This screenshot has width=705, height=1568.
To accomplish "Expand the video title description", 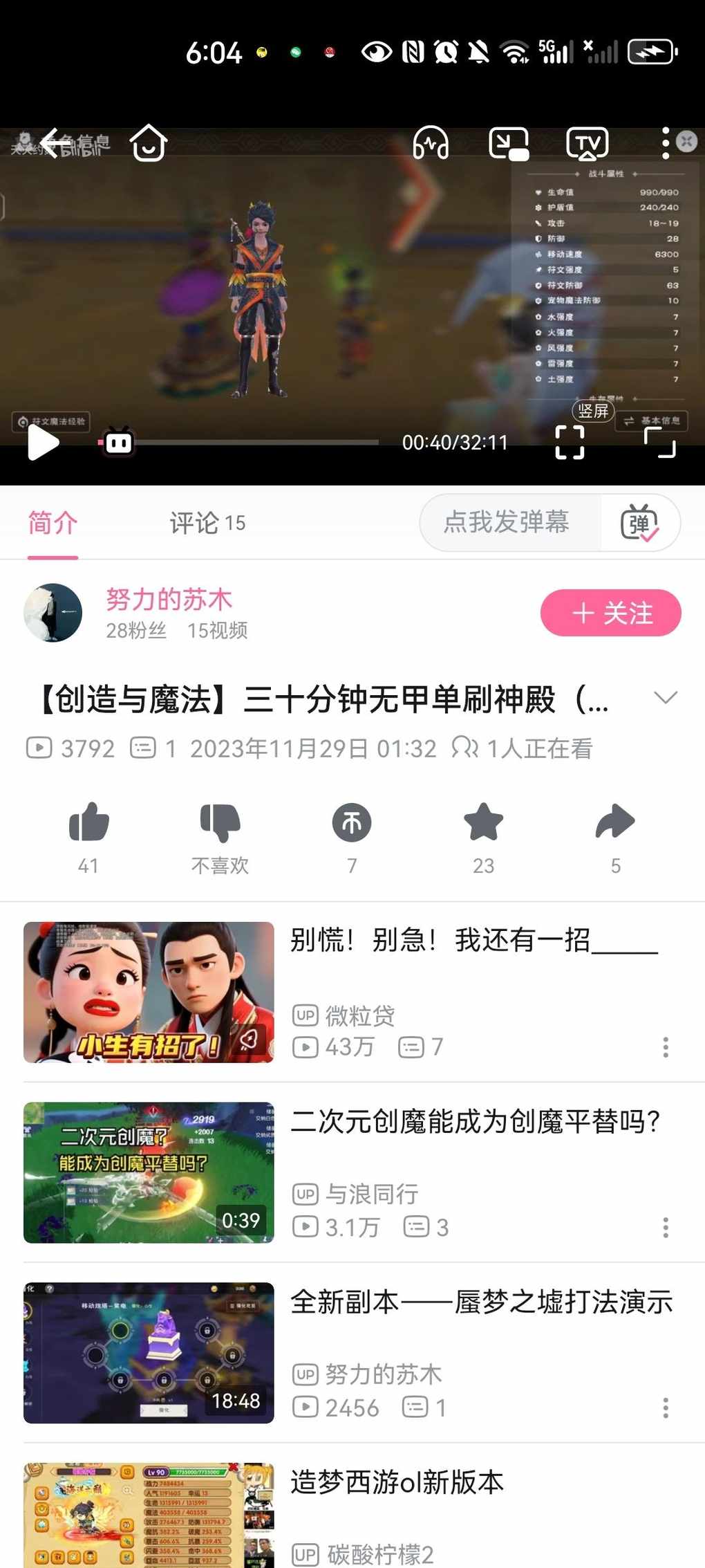I will (665, 697).
